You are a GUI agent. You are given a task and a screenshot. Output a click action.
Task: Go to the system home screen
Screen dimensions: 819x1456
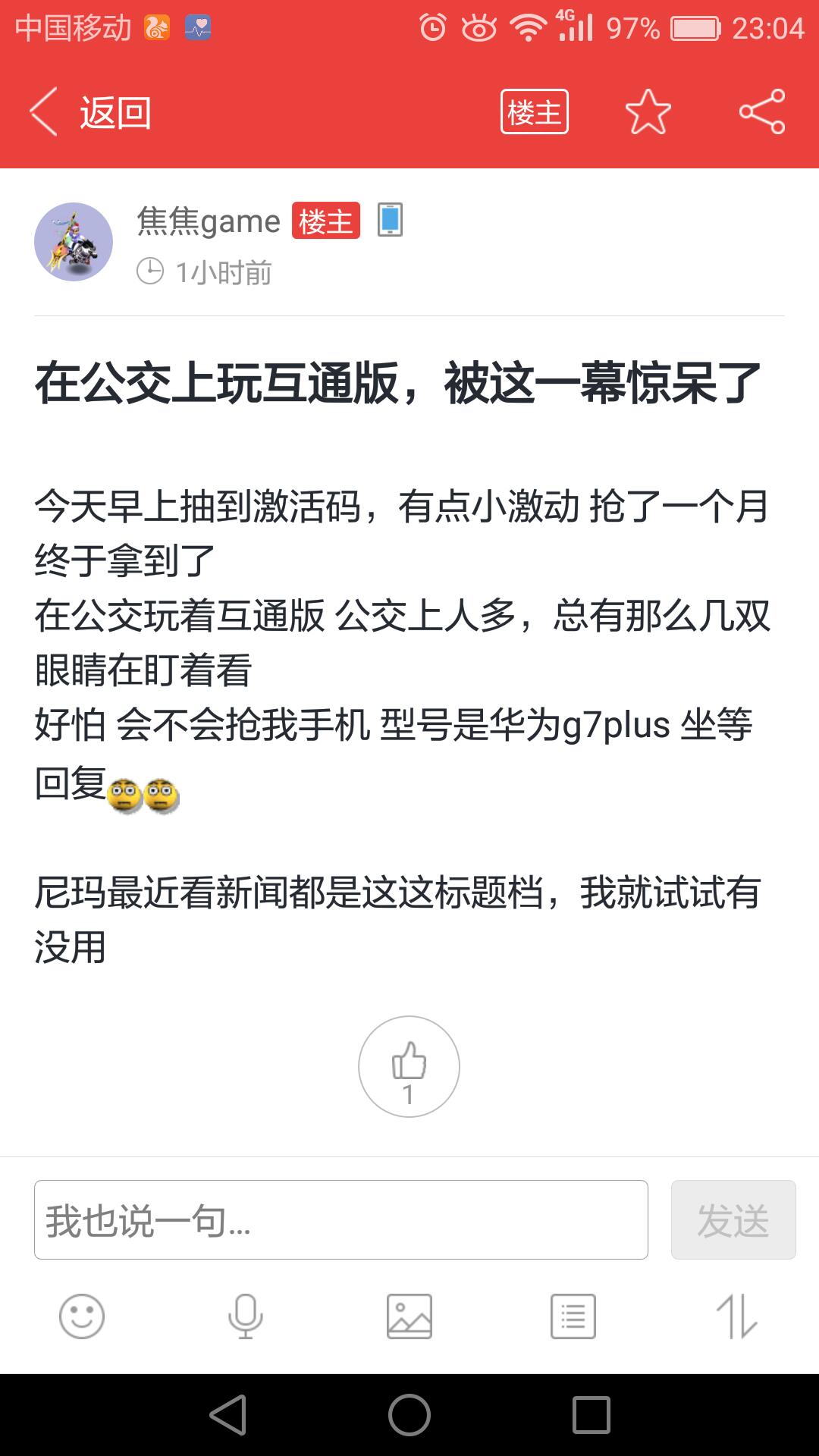point(409,1415)
